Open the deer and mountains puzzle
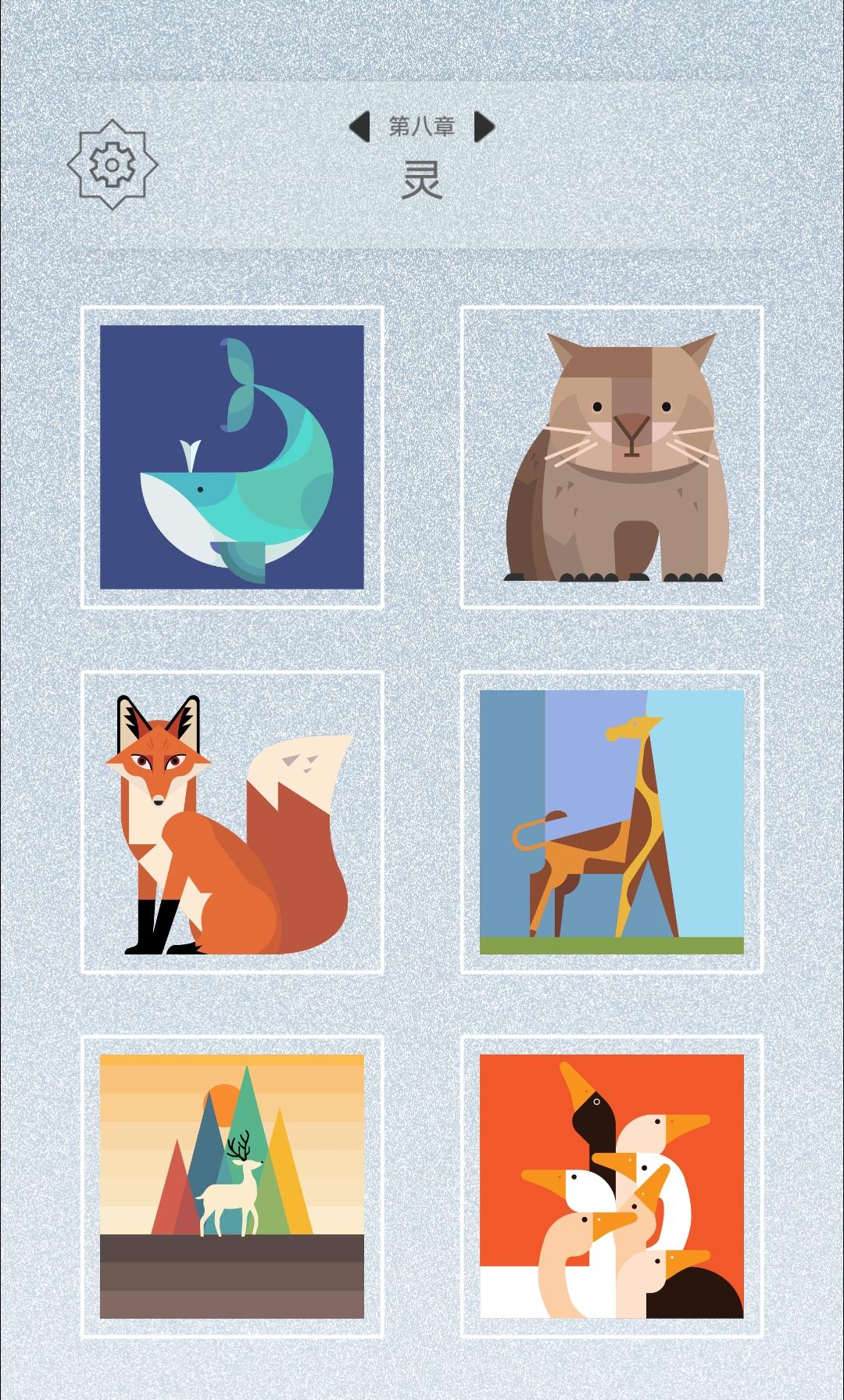 pos(232,1187)
